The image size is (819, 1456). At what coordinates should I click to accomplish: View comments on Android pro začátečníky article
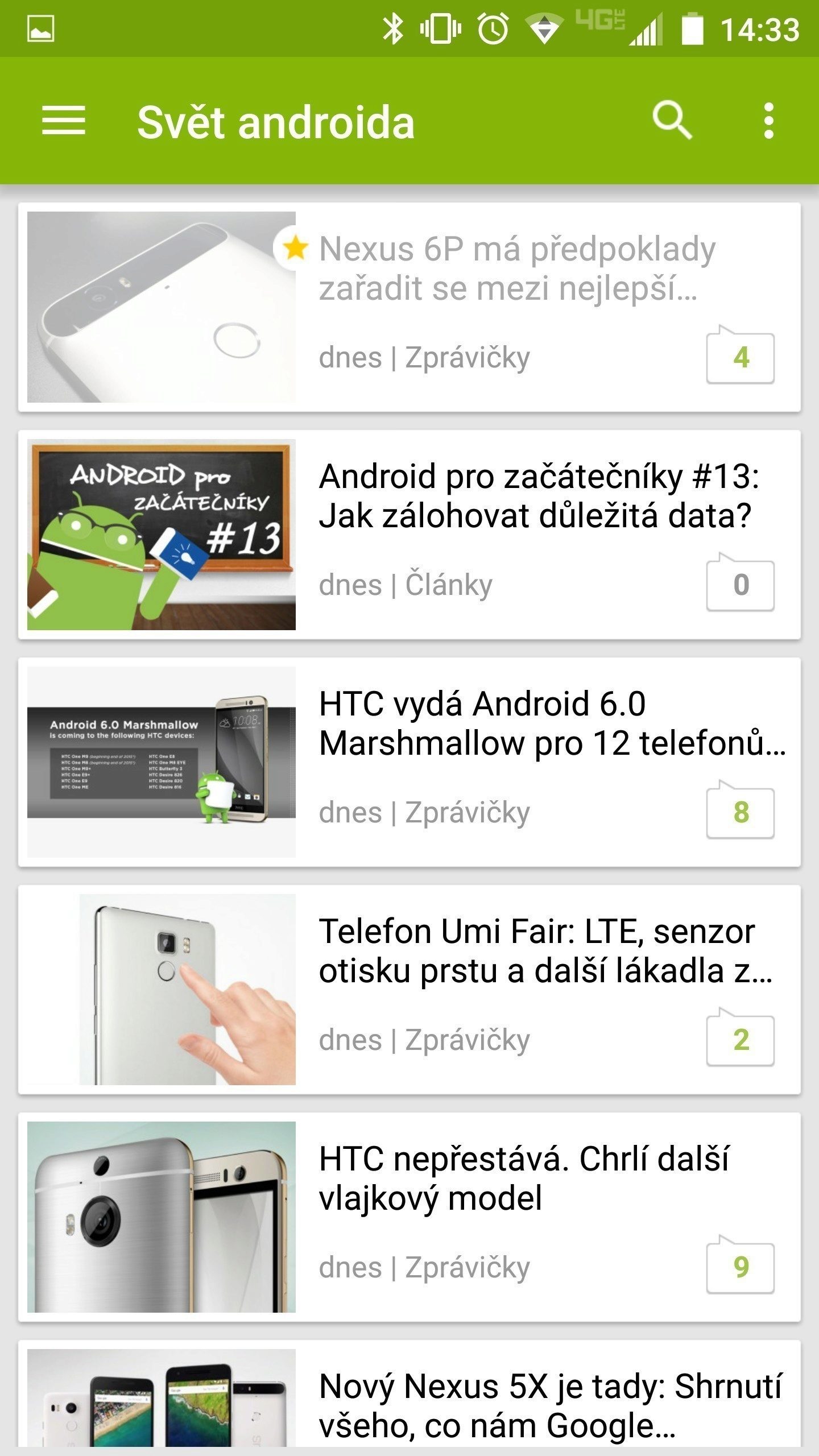point(741,583)
